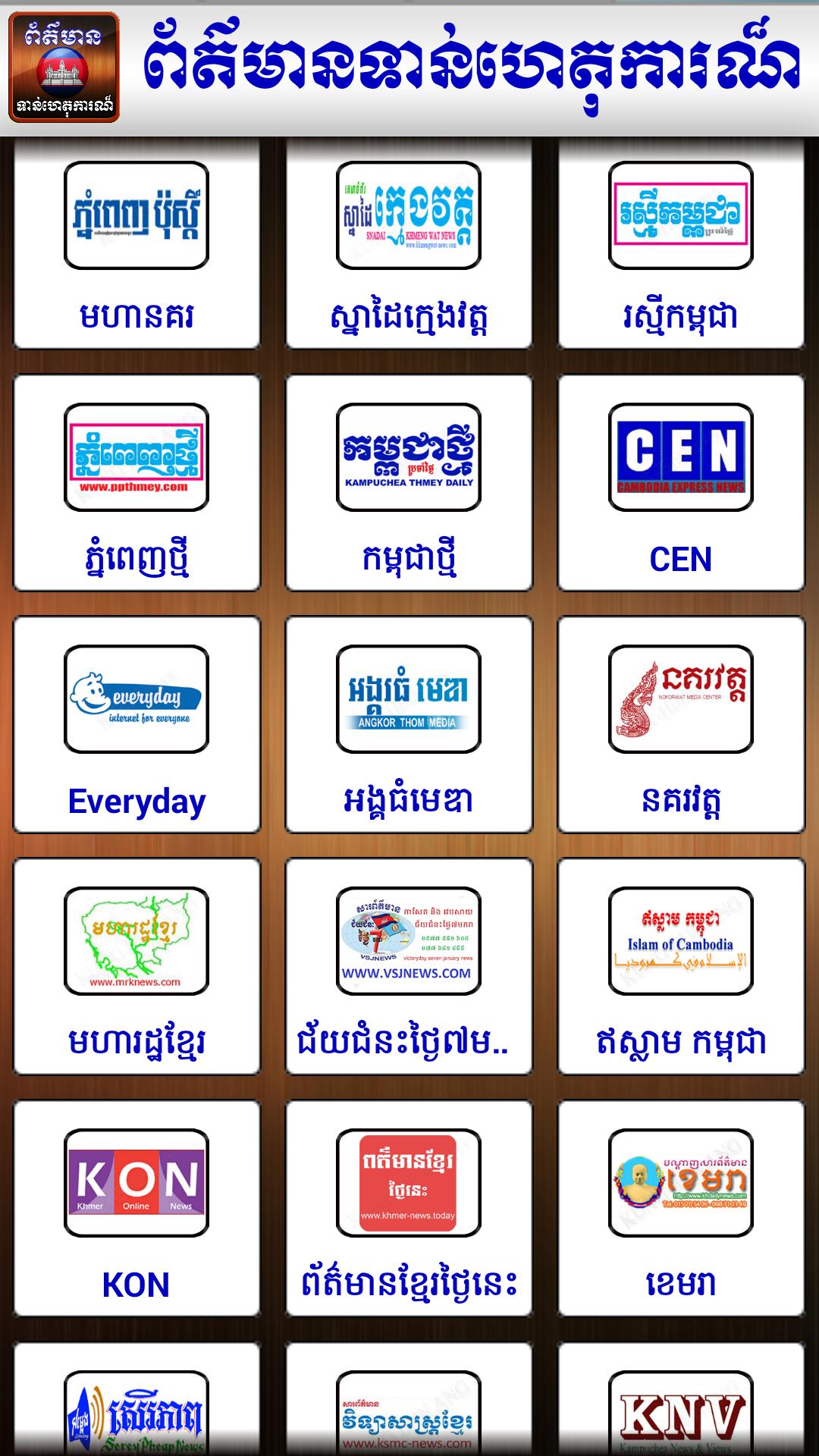Image resolution: width=819 pixels, height=1456 pixels.
Task: Open the KNV Kampuchea News tile
Action: [681, 1410]
